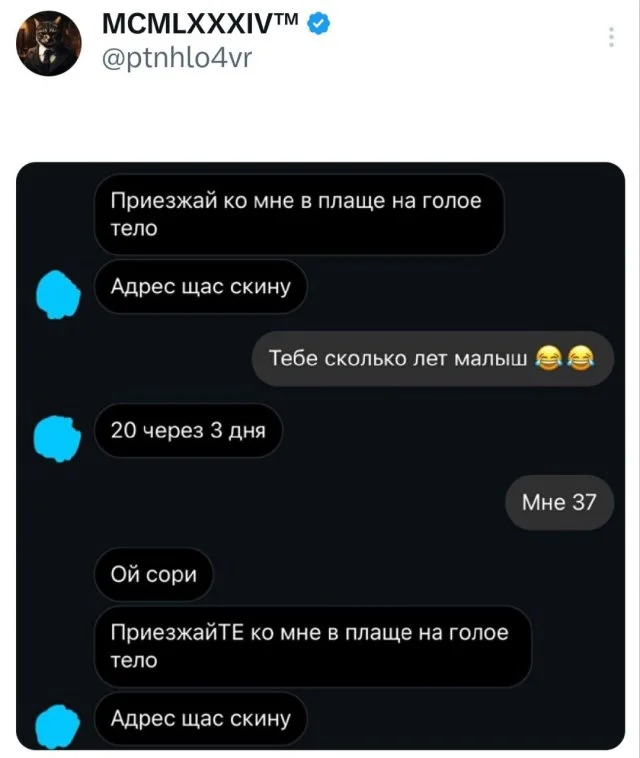Open the attached chat screenshot image

(x=320, y=455)
